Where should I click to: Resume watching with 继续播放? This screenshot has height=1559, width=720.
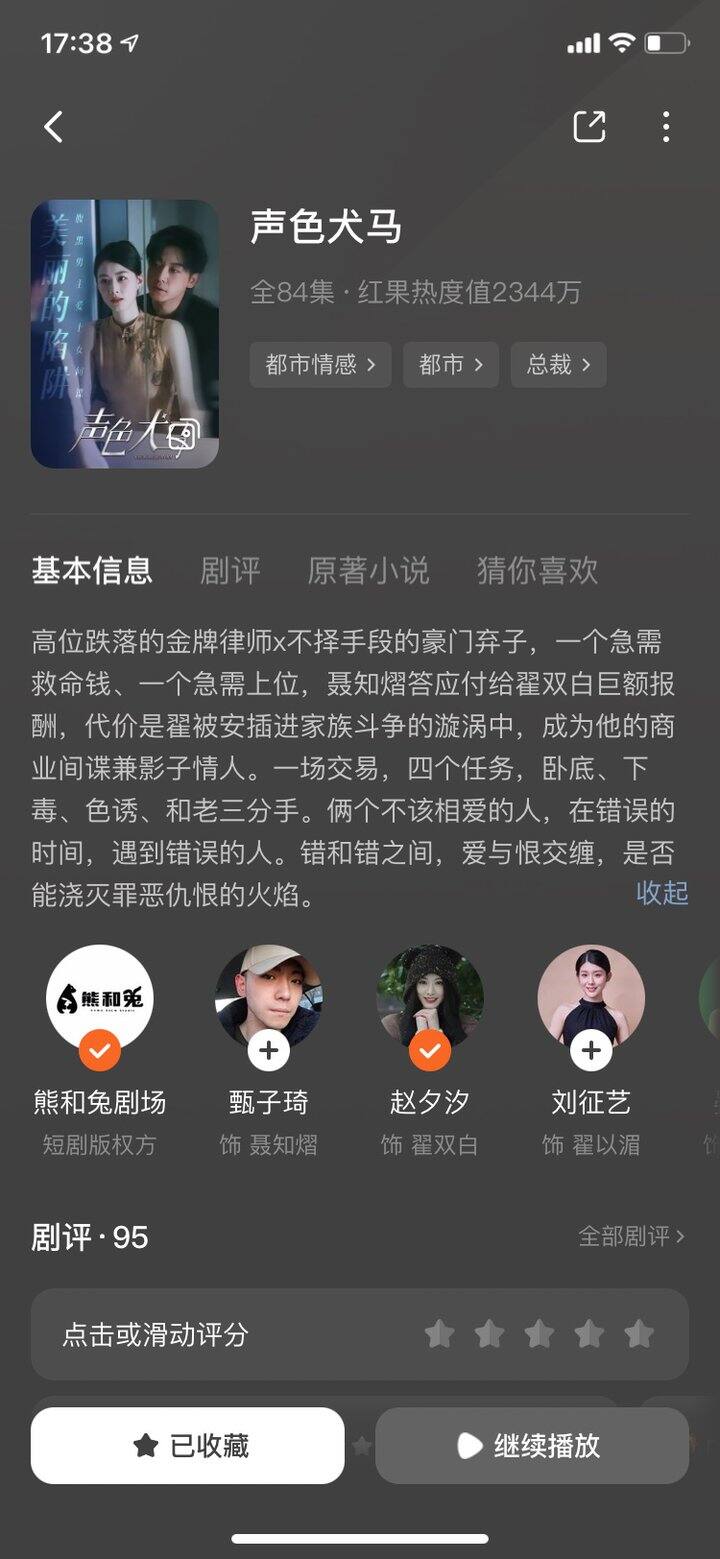point(531,1446)
